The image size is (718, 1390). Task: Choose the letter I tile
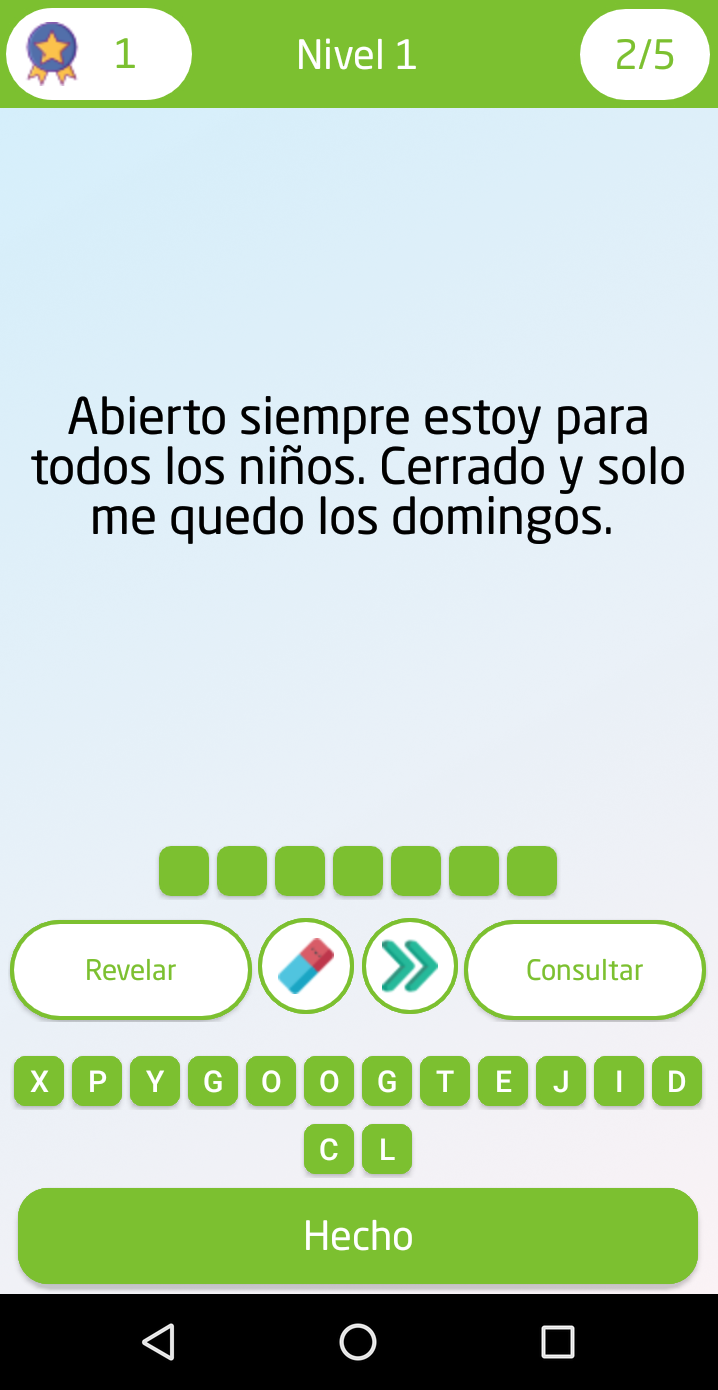(619, 1082)
